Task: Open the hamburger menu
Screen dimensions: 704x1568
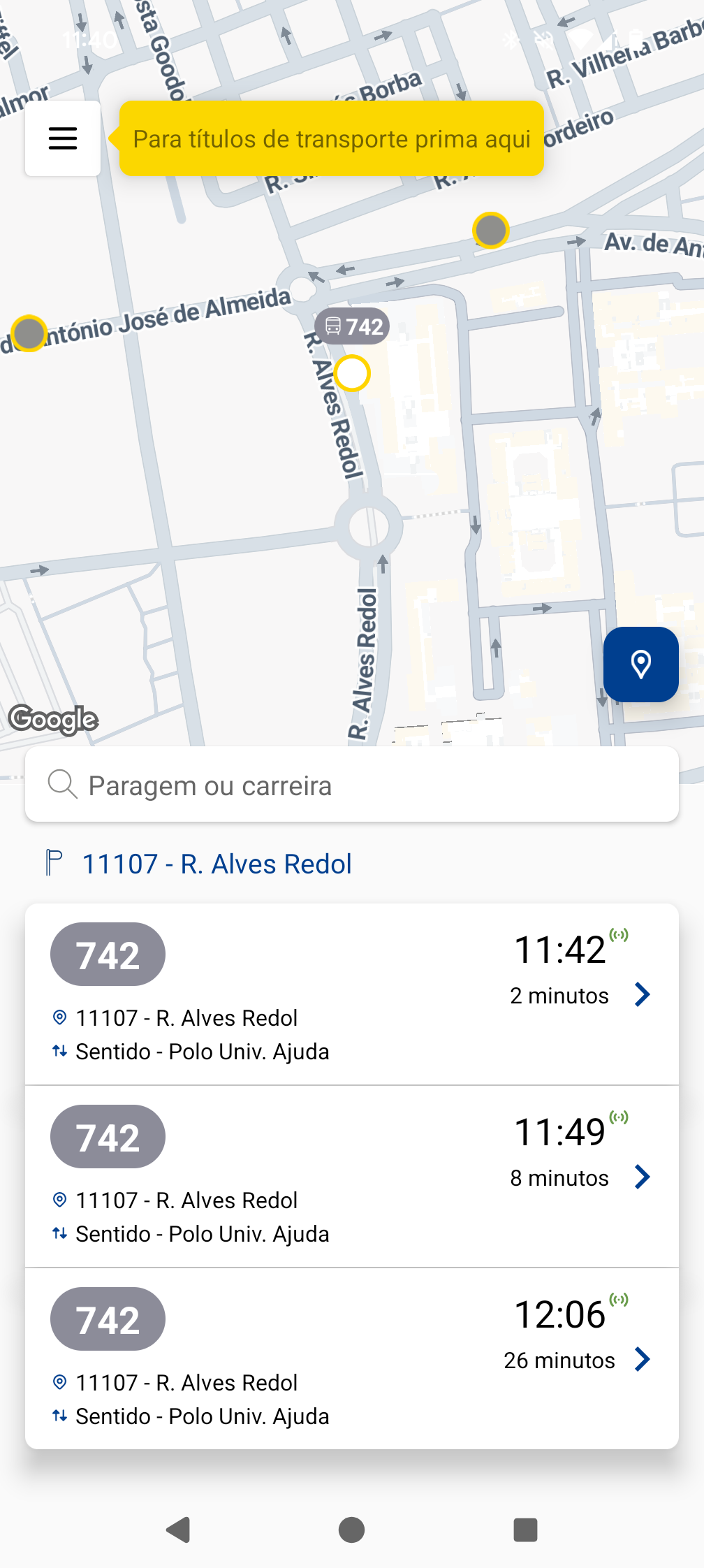Action: click(x=63, y=138)
